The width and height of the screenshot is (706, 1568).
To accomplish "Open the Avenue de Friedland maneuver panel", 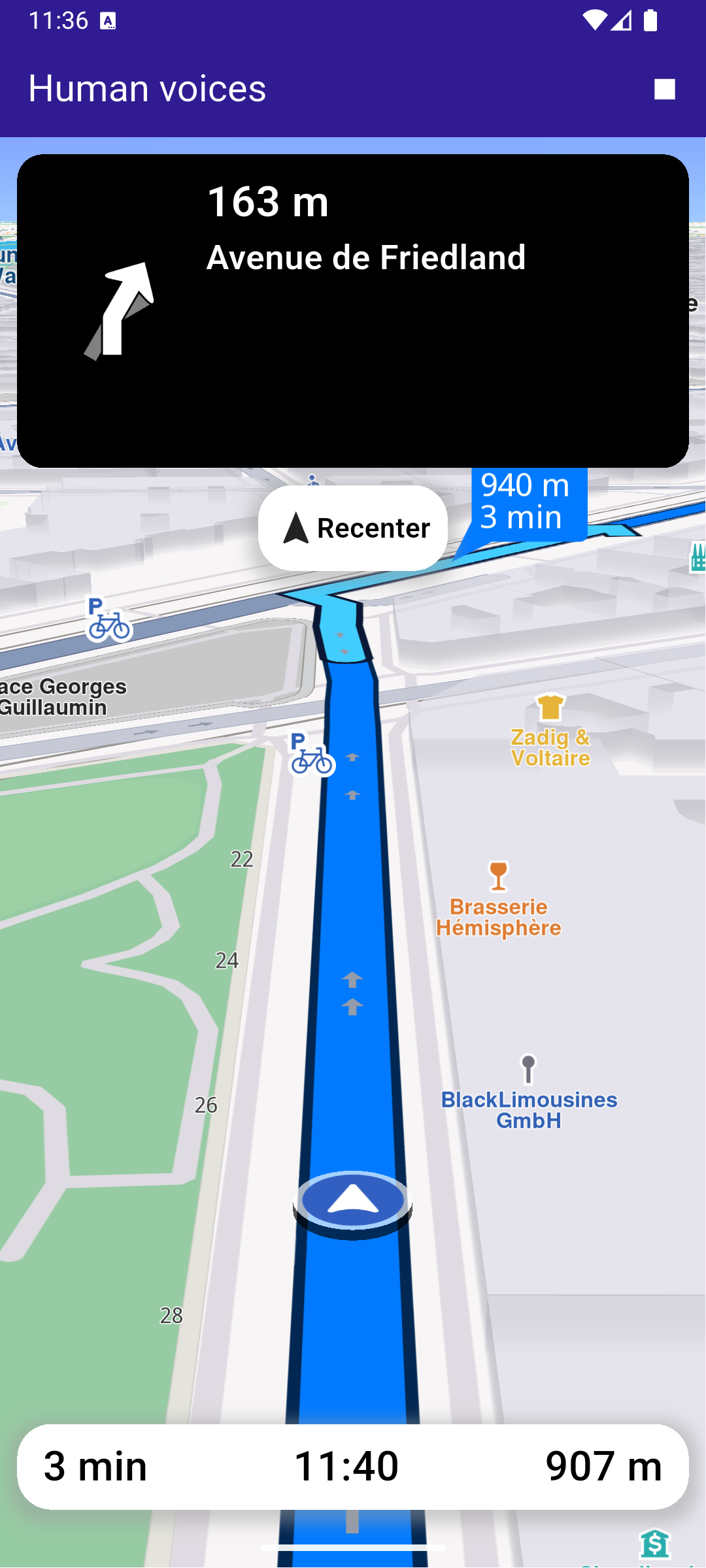I will click(353, 311).
